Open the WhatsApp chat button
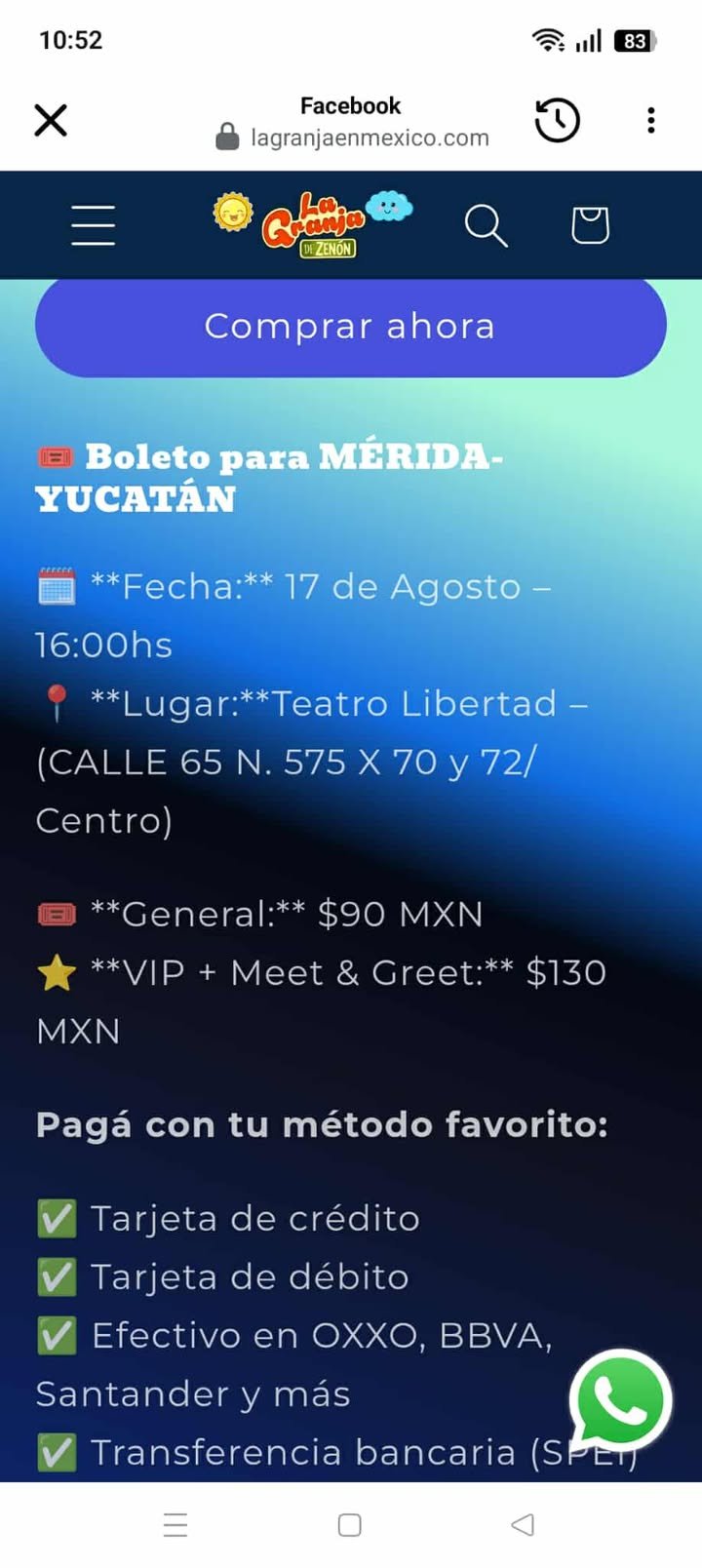Image resolution: width=702 pixels, height=1568 pixels. coord(621,1401)
